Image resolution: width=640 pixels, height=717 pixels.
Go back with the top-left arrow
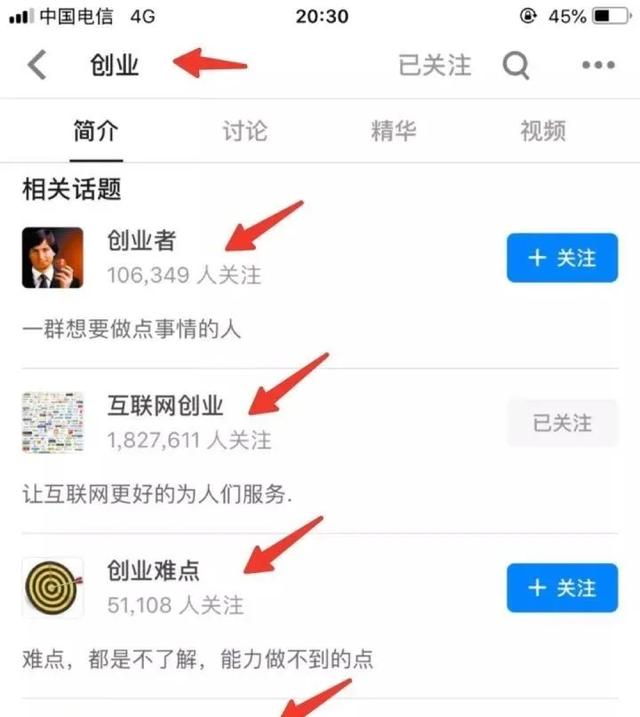(37, 66)
